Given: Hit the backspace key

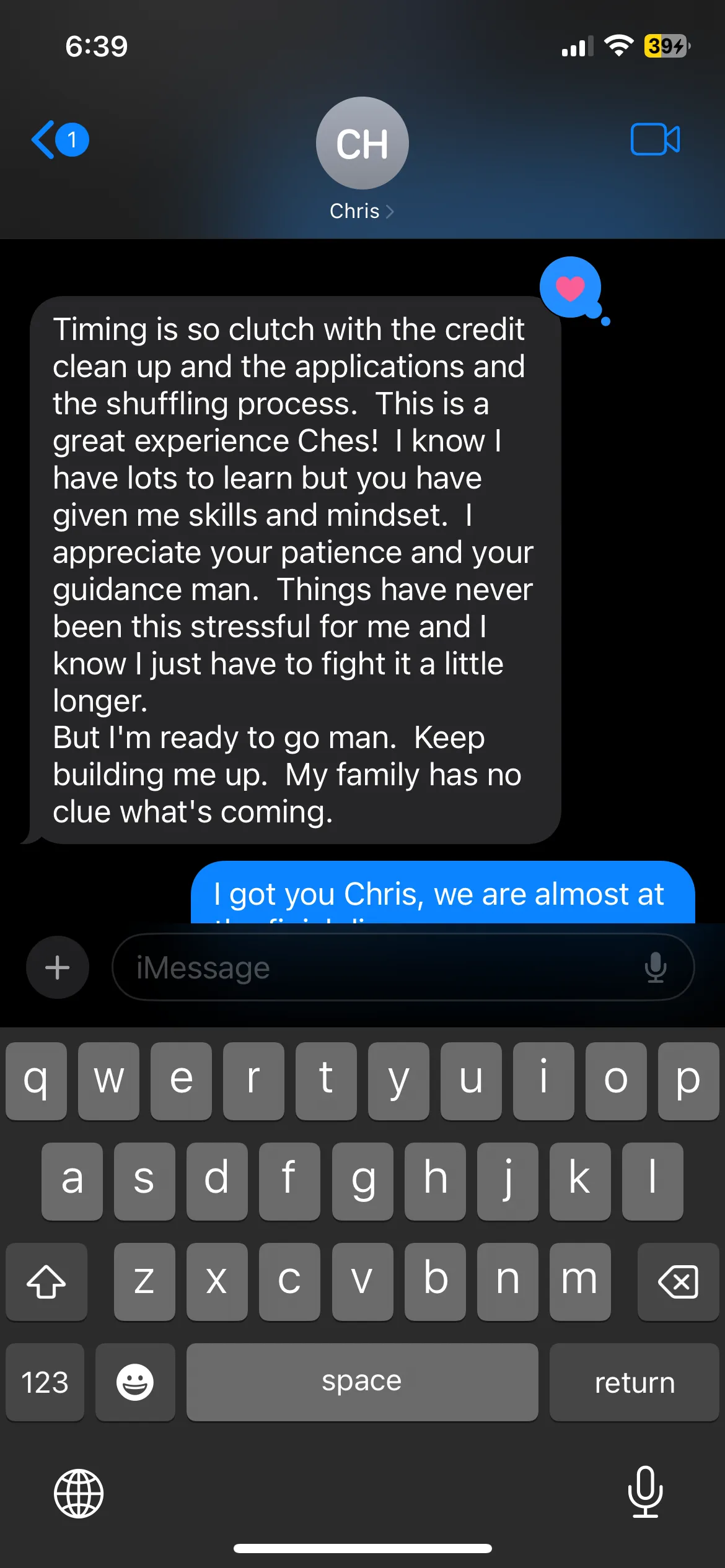Looking at the screenshot, I should (678, 1281).
